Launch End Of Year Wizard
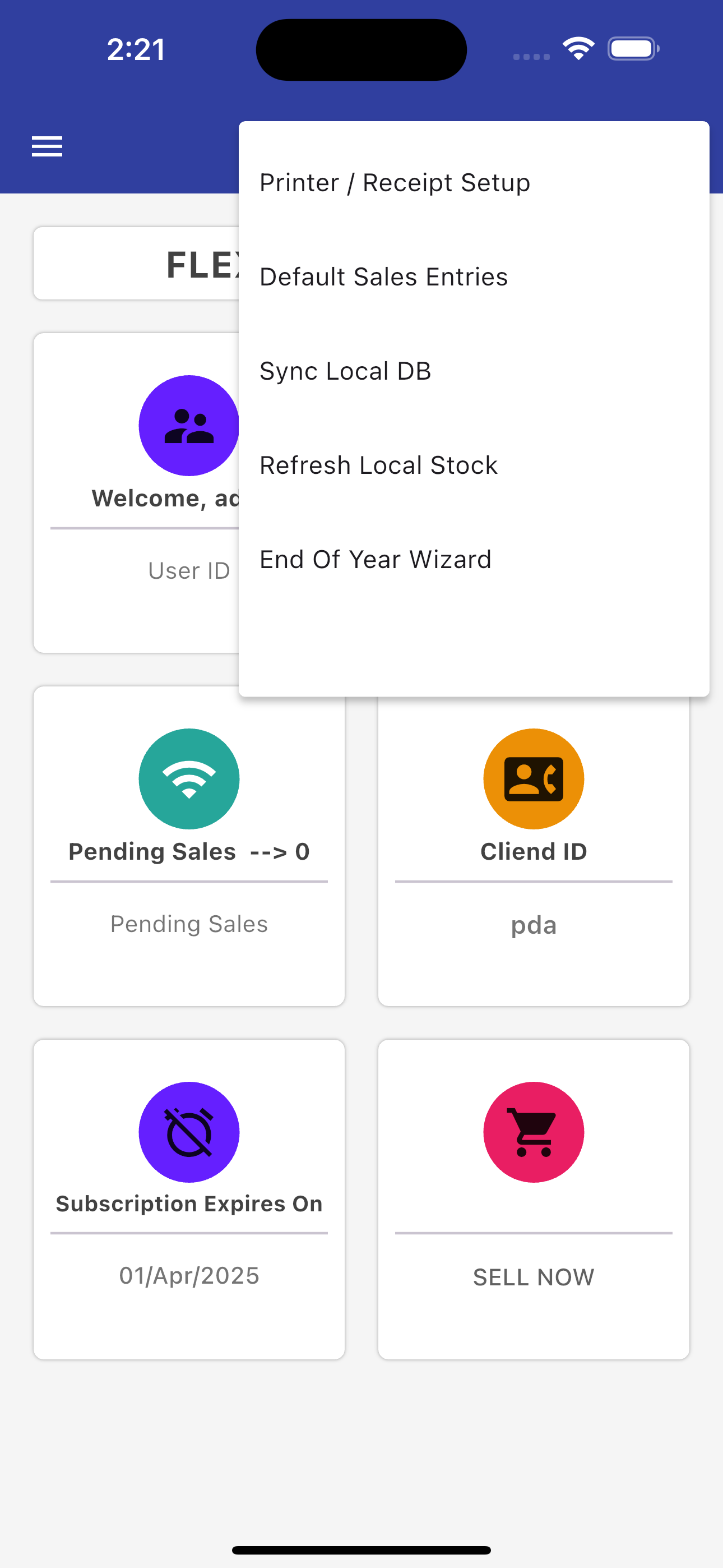Image resolution: width=723 pixels, height=1568 pixels. (474, 559)
